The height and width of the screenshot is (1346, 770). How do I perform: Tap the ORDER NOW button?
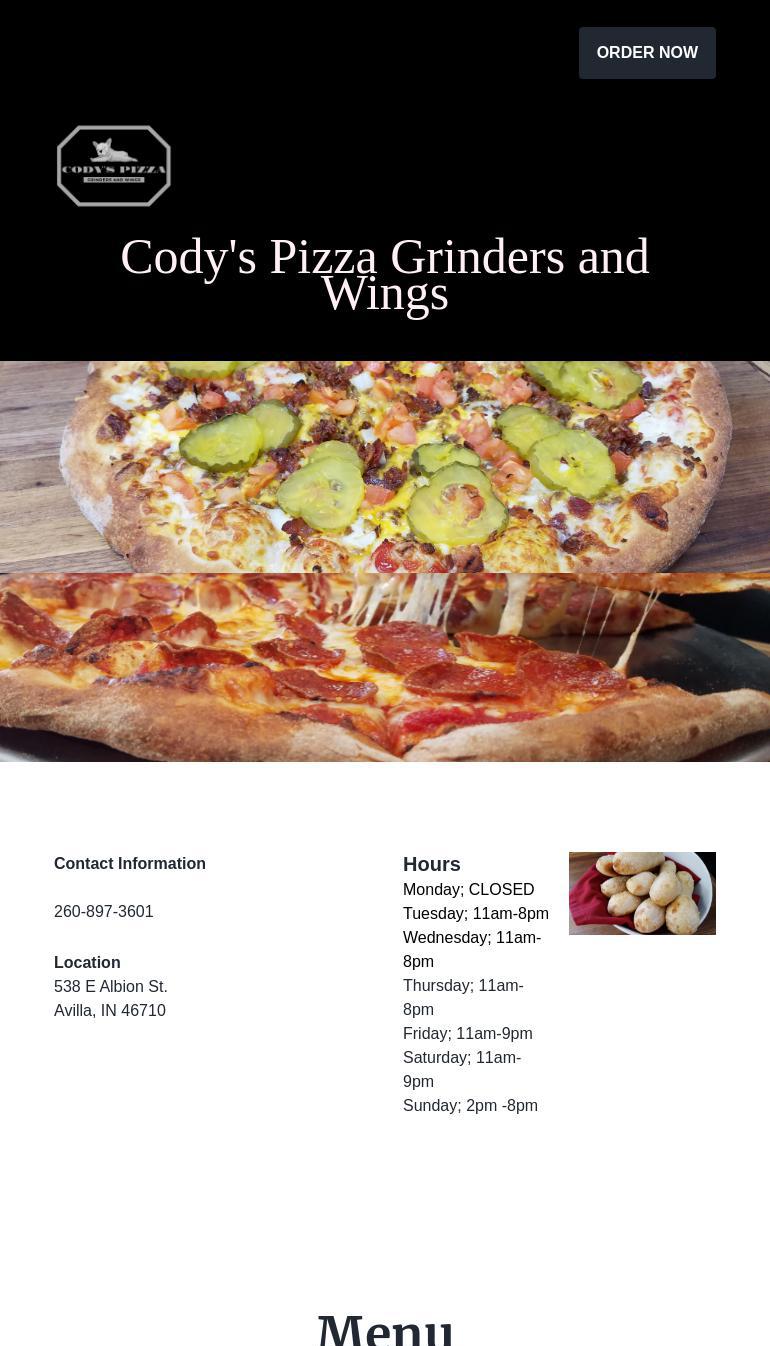[x=647, y=53]
